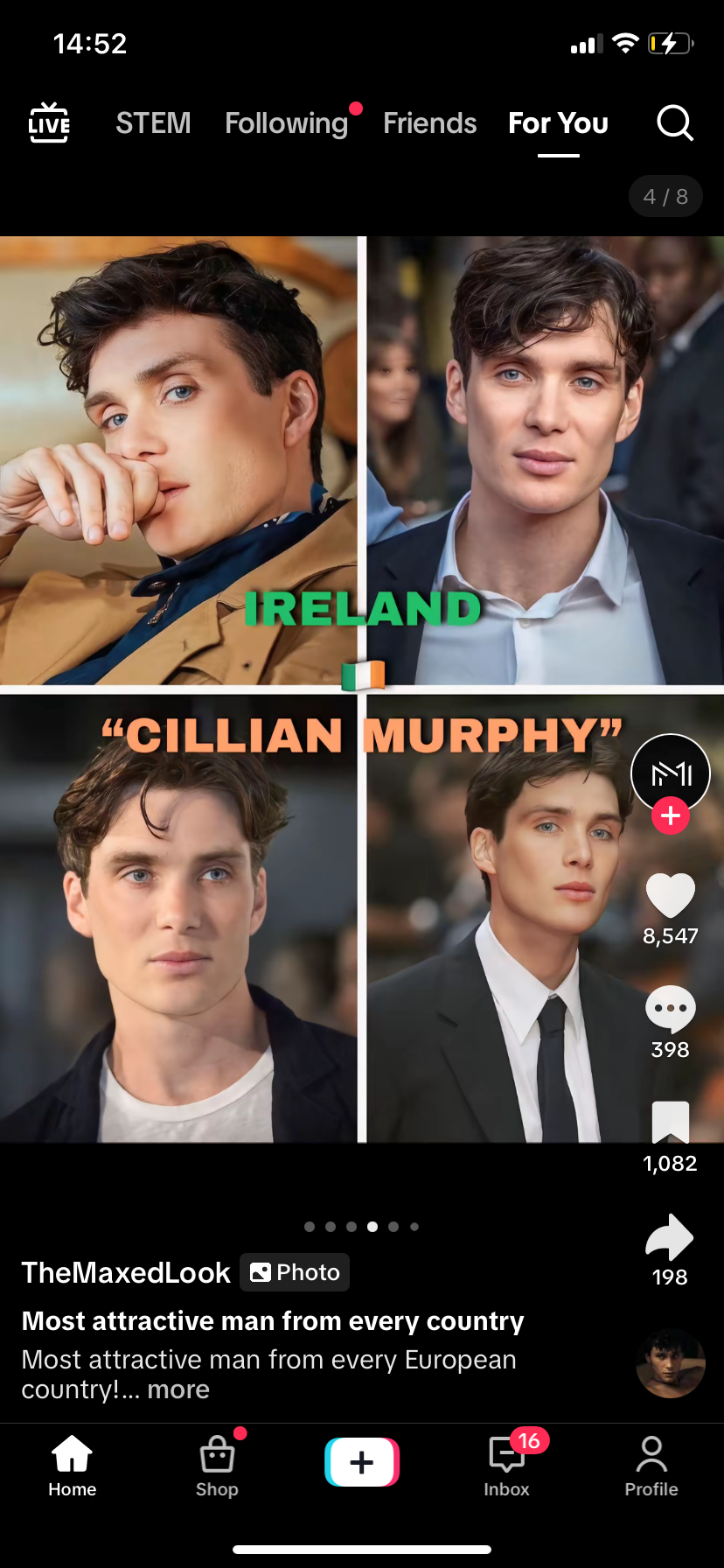Tap the TheMaxedLook username
Viewport: 724px width, 1568px height.
pyautogui.click(x=126, y=1272)
